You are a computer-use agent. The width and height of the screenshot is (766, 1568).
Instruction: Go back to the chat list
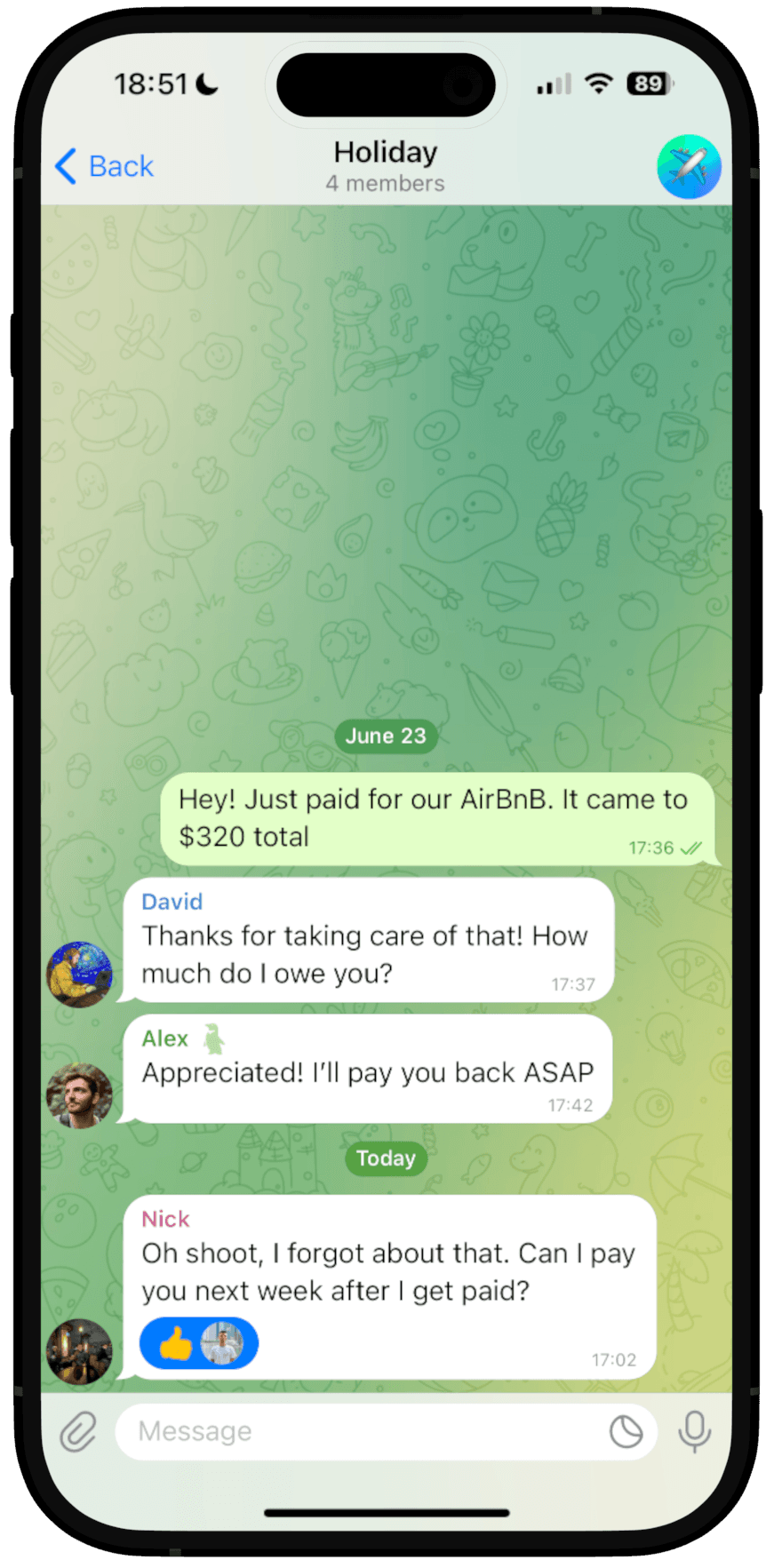[104, 166]
